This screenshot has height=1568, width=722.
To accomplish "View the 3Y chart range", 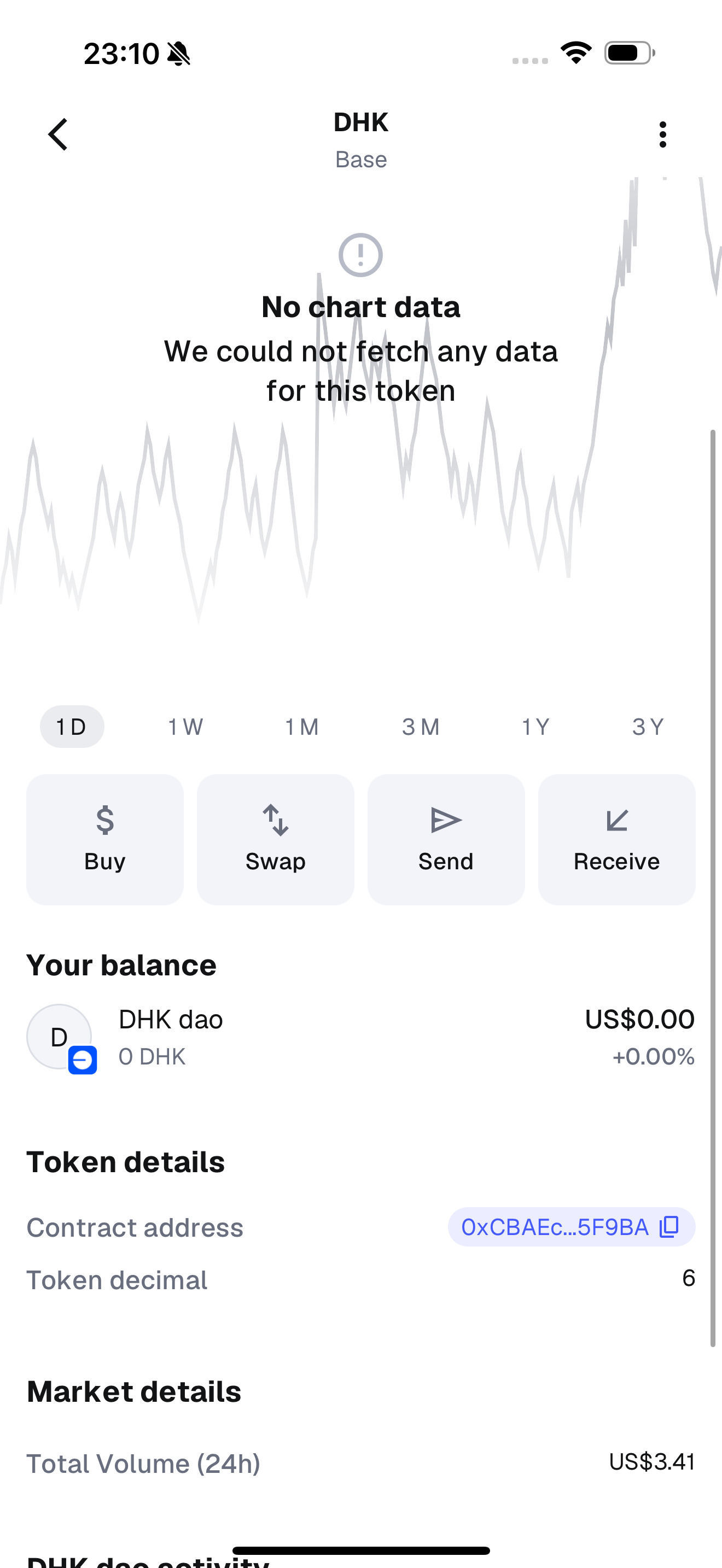I will (648, 727).
